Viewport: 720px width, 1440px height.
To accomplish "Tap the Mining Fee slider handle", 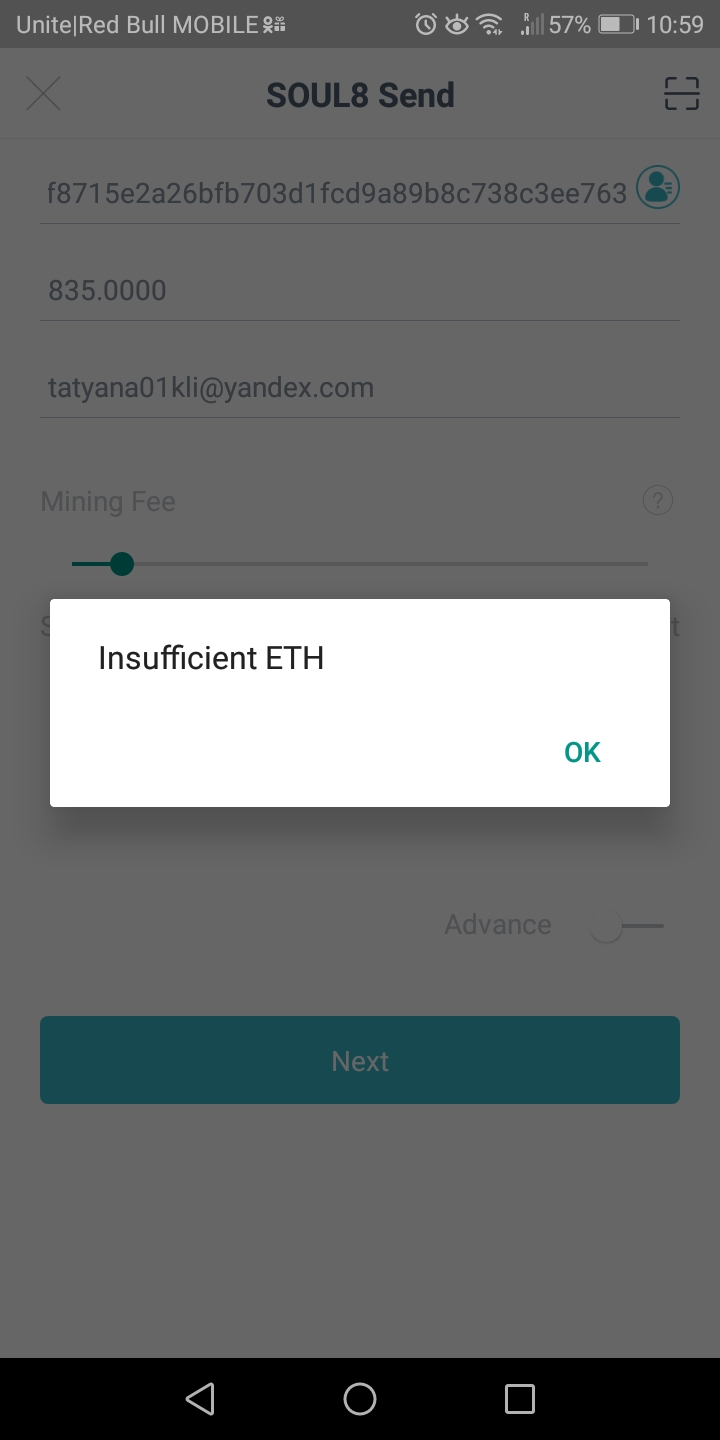I will [122, 564].
